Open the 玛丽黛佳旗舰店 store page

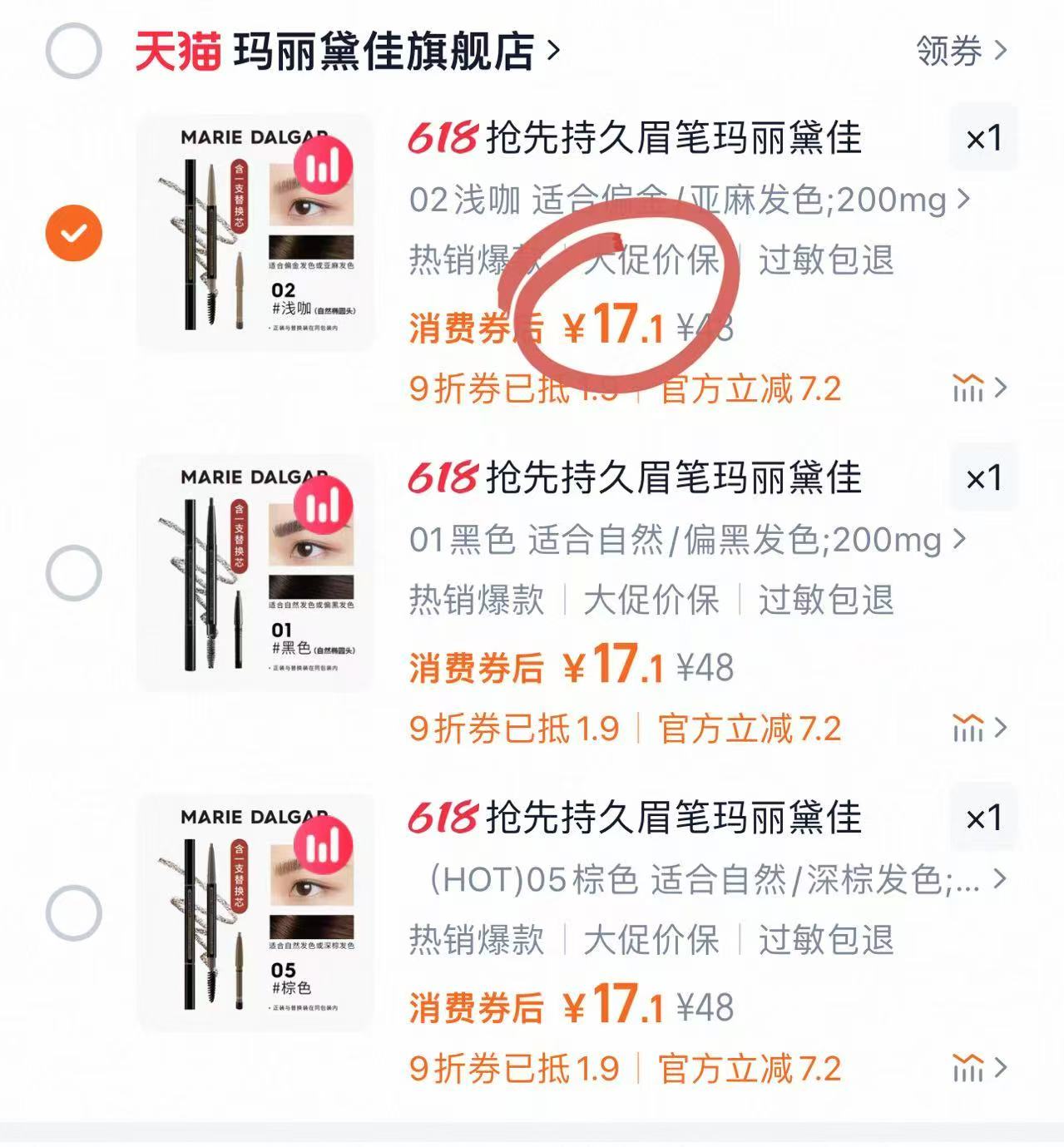tap(383, 51)
